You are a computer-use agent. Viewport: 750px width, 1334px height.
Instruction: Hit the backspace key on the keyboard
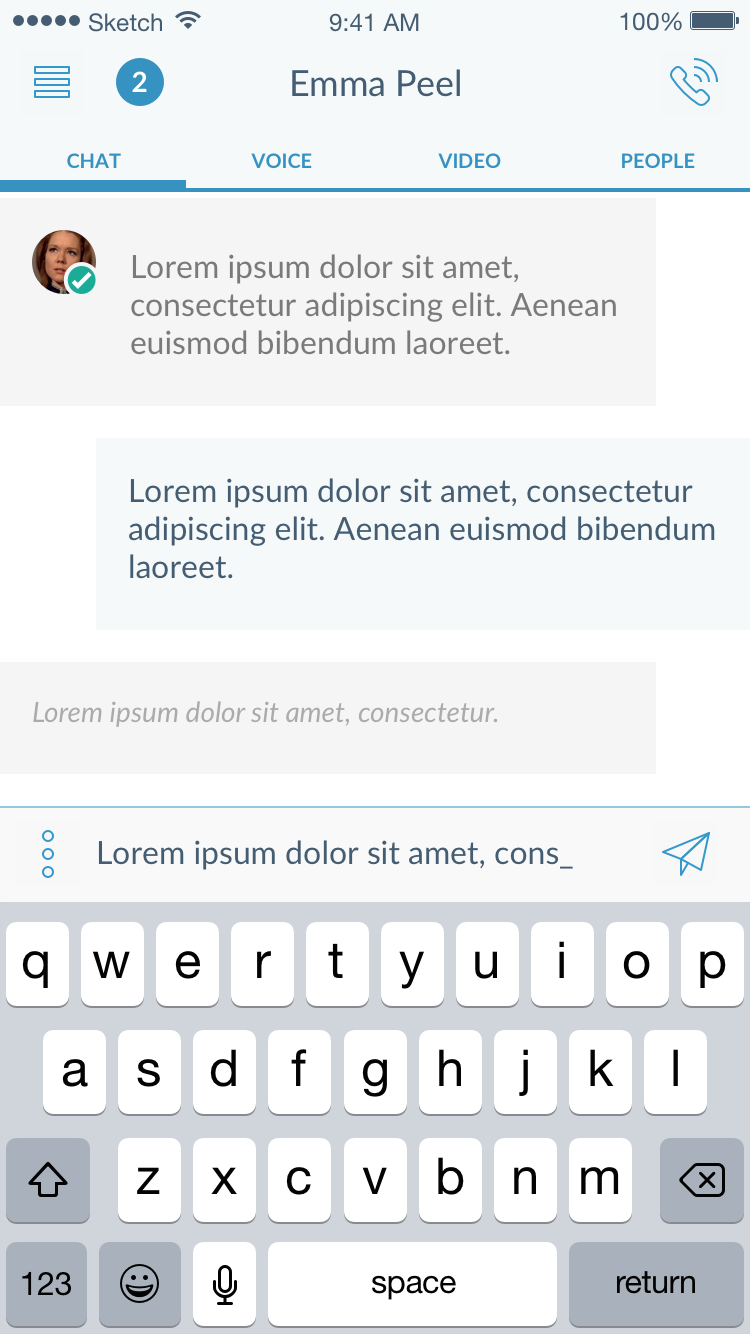pyautogui.click(x=702, y=1181)
